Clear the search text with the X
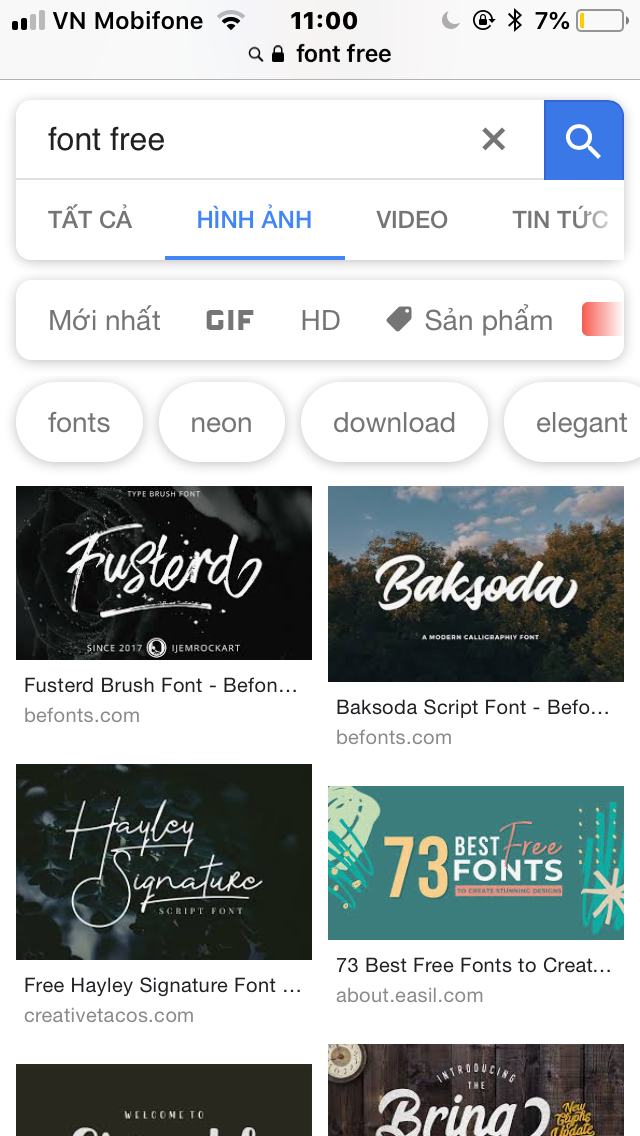 [493, 139]
